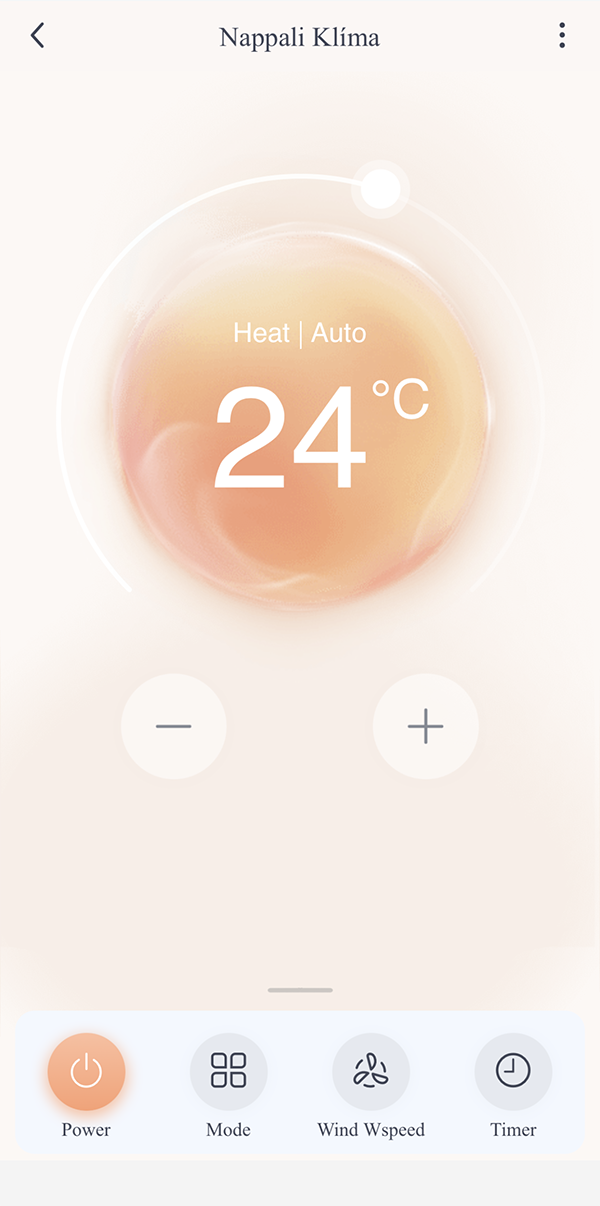Go back from Nappali Klíma screen
The width and height of the screenshot is (600, 1206).
(x=37, y=36)
